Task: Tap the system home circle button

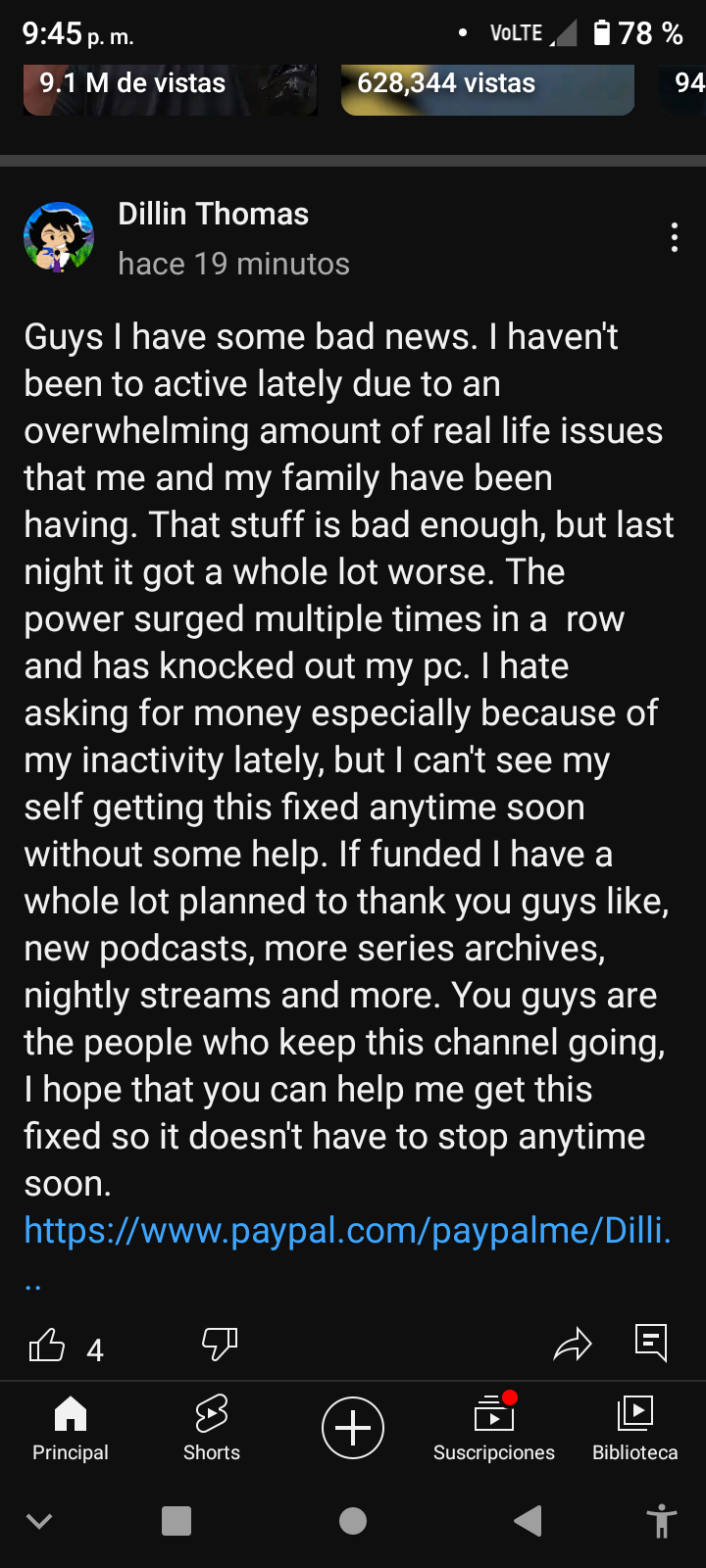Action: pos(353,1520)
